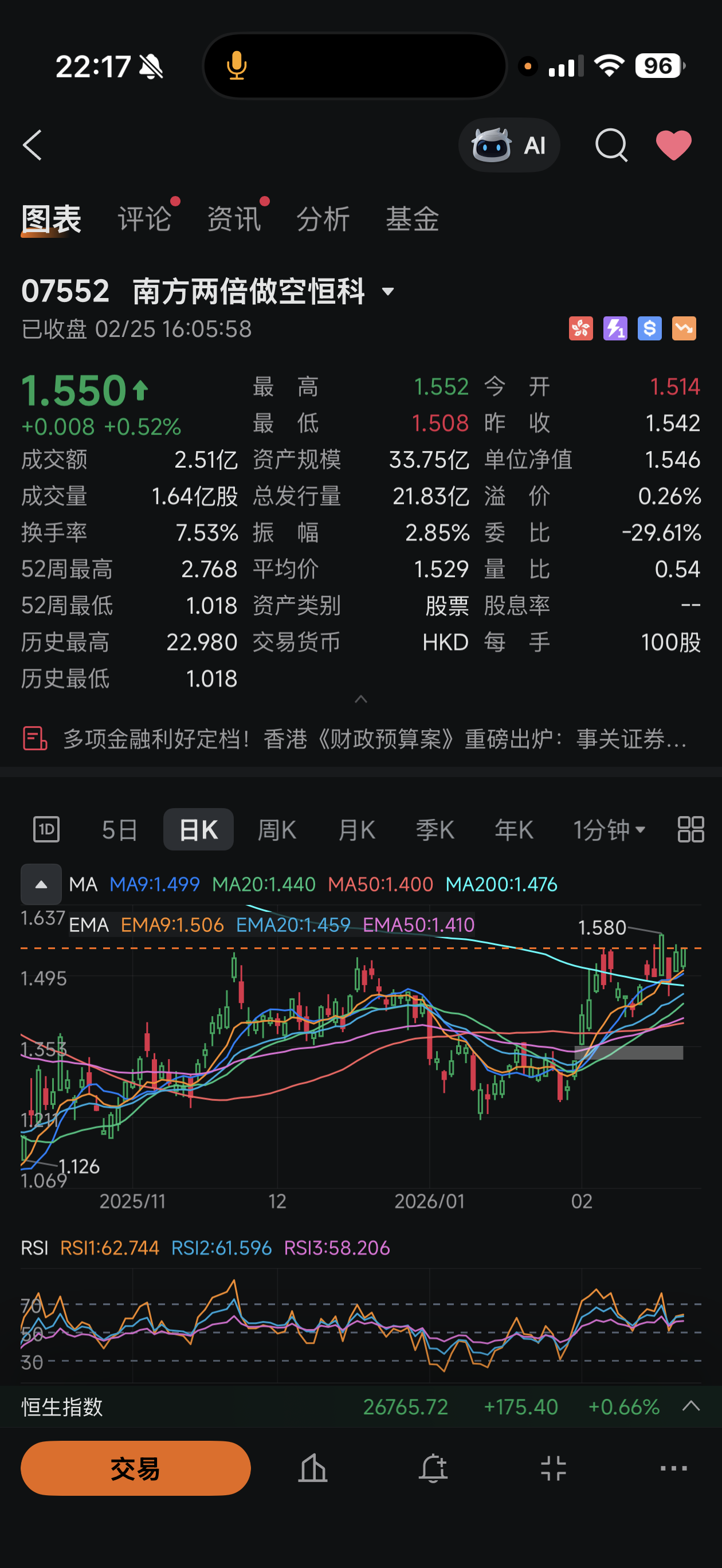Collapse the quote details panel
The width and height of the screenshot is (722, 1568).
click(361, 699)
